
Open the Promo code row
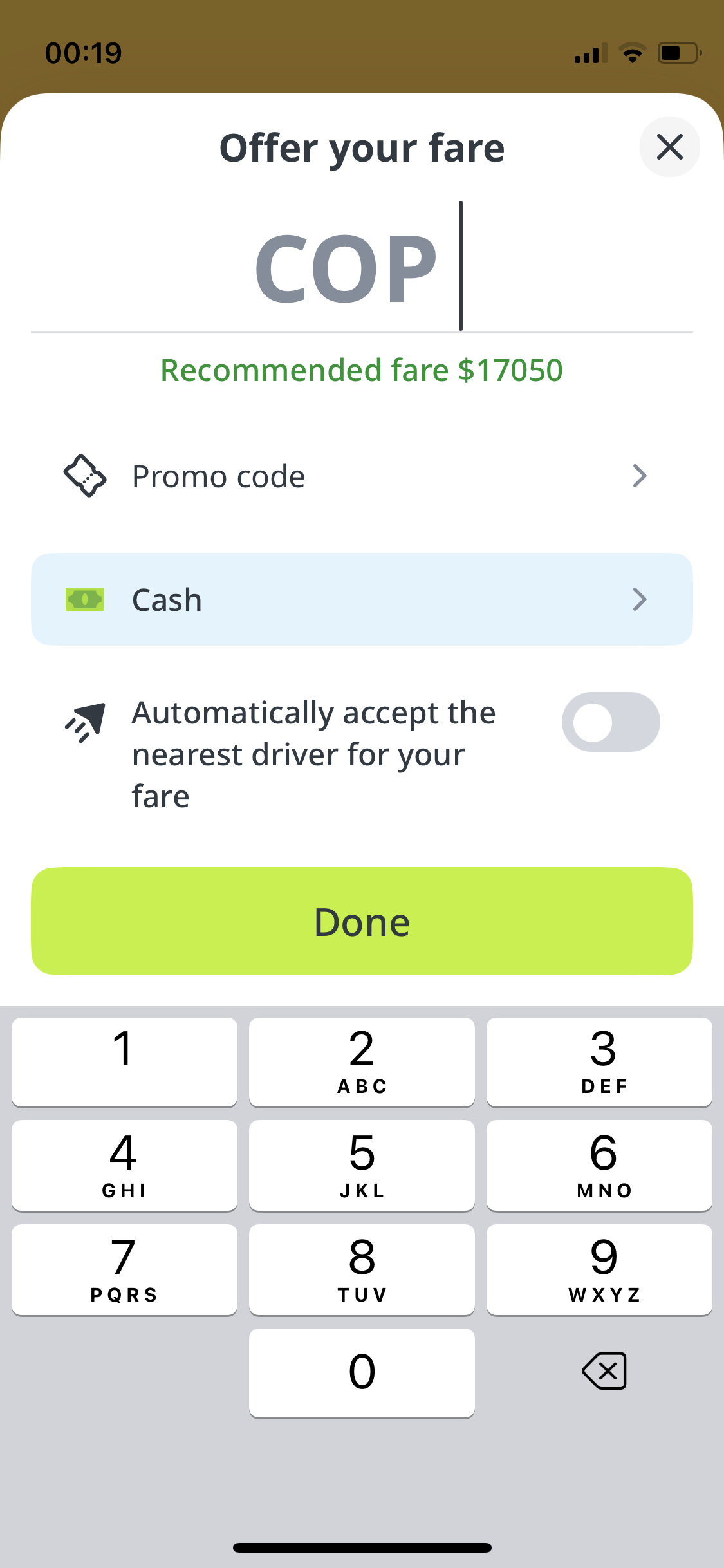pyautogui.click(x=362, y=476)
